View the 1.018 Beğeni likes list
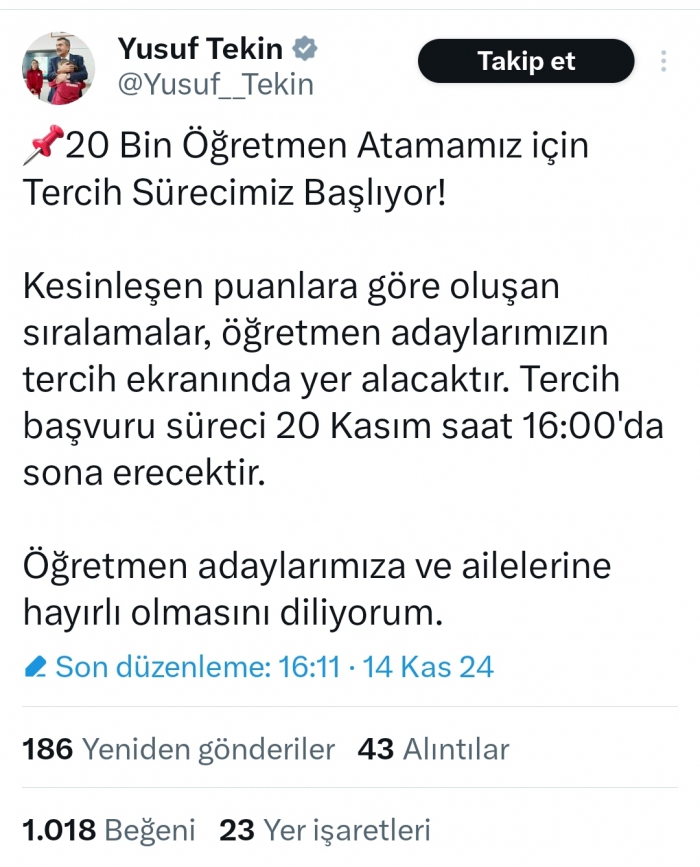 [x=108, y=829]
